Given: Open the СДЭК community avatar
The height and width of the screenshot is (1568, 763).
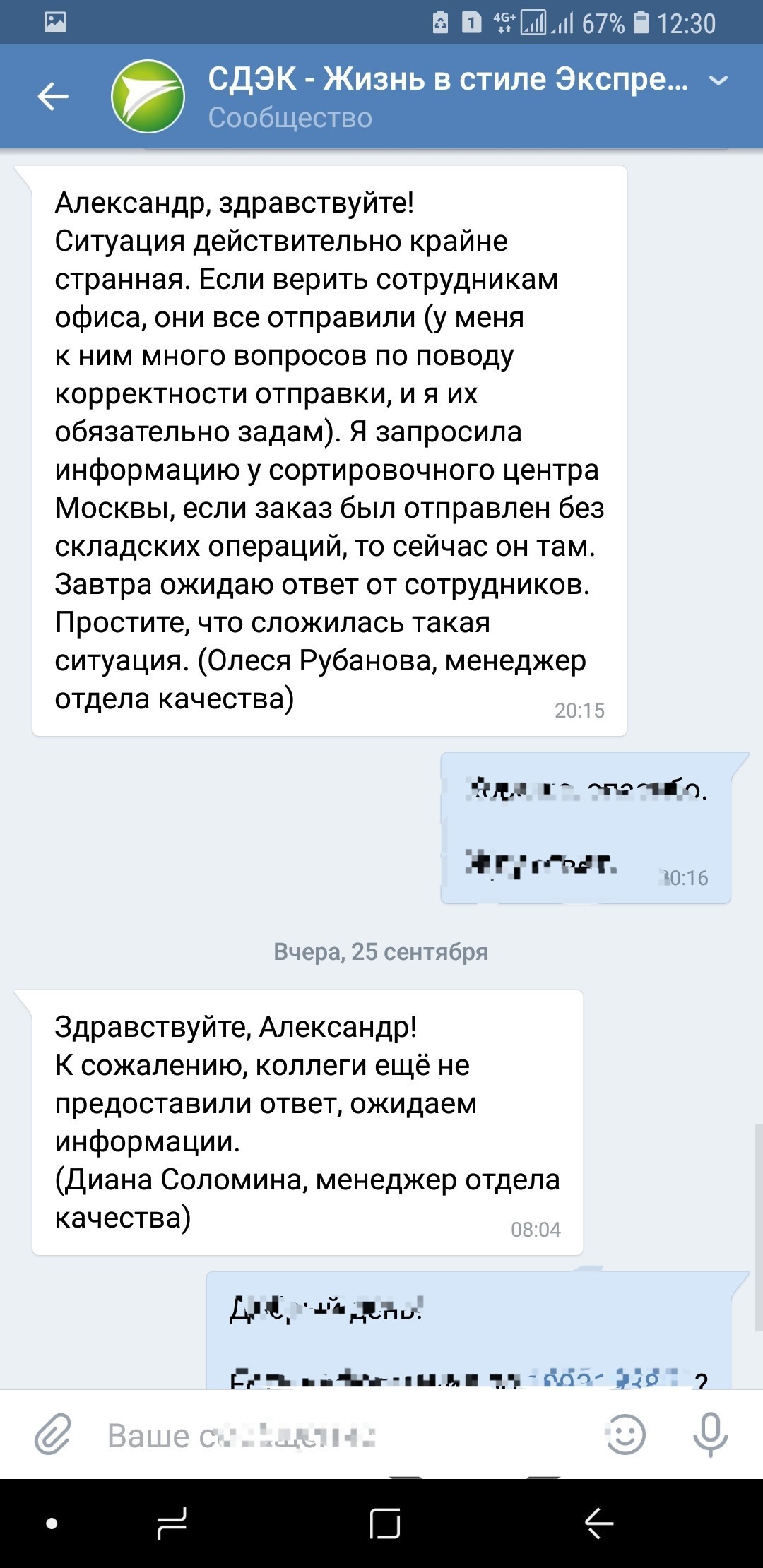Looking at the screenshot, I should 148,97.
